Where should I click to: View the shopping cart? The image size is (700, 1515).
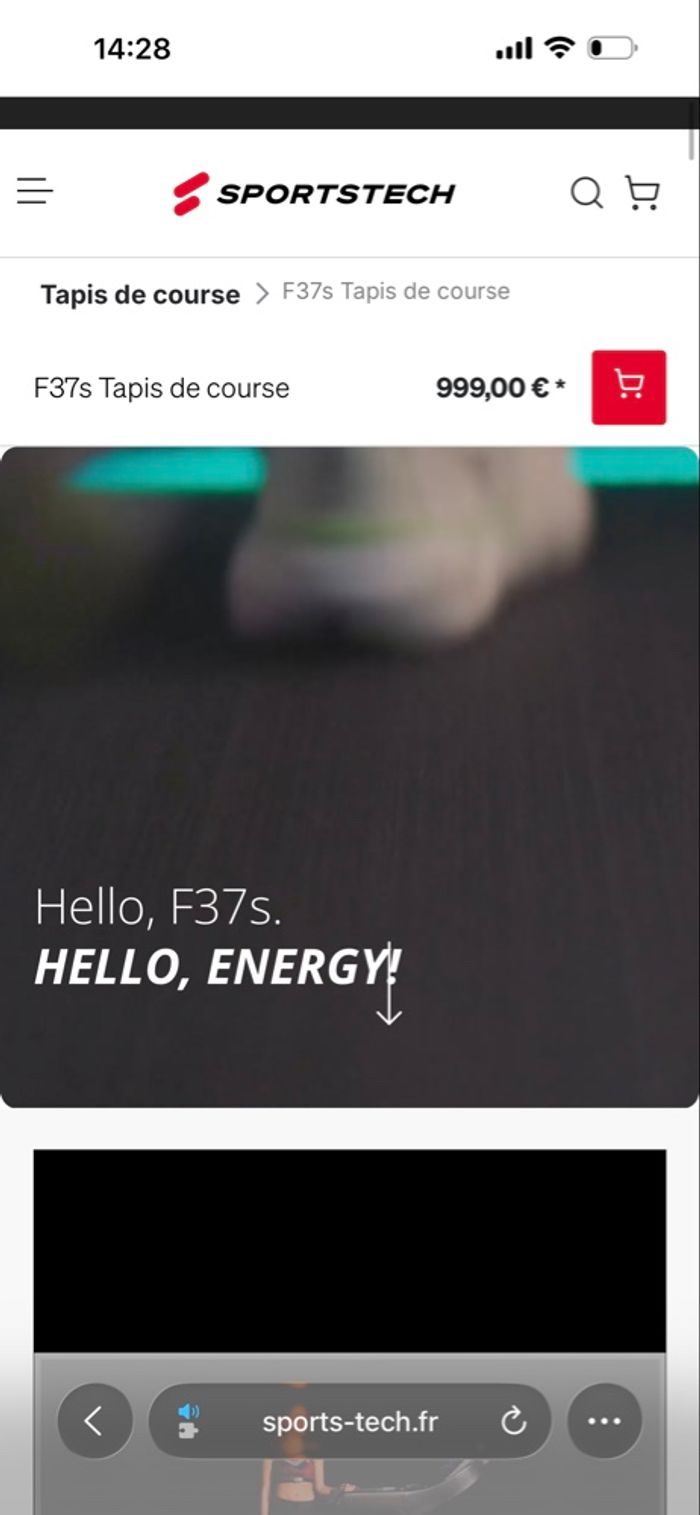(642, 192)
